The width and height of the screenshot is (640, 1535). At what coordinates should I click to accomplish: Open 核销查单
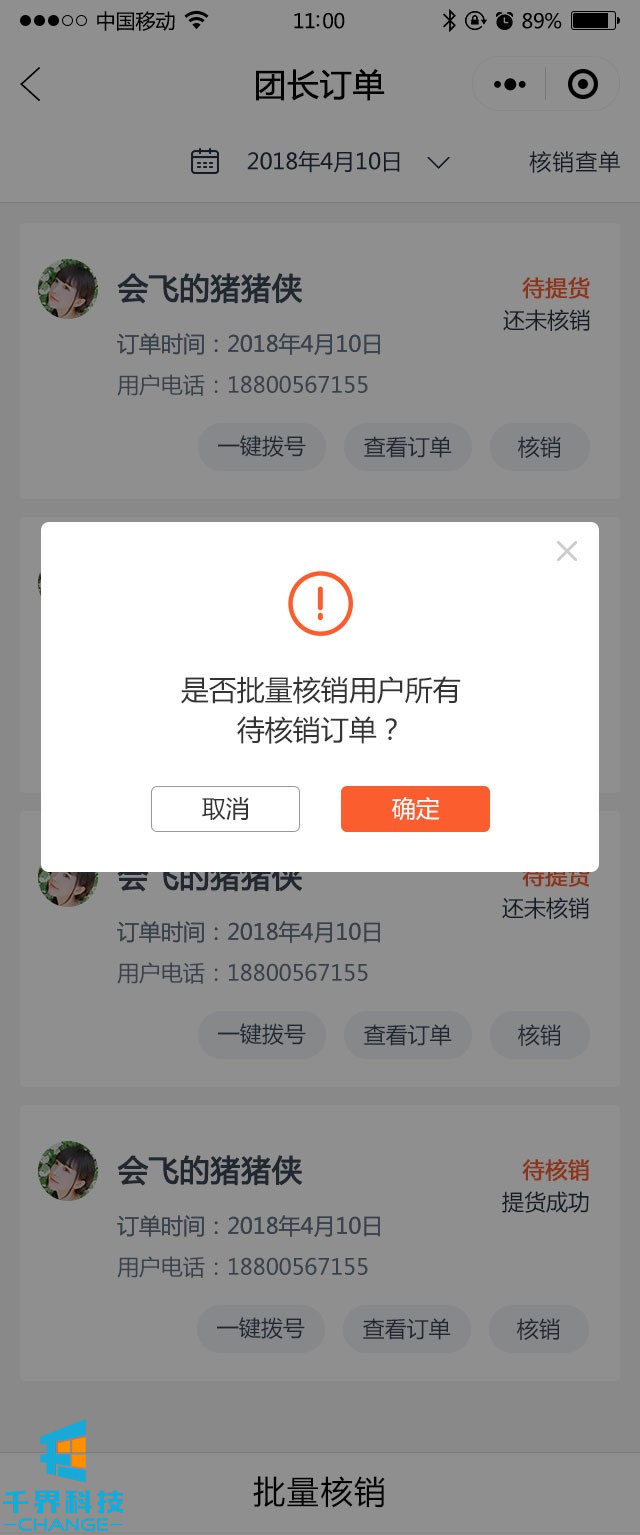574,162
